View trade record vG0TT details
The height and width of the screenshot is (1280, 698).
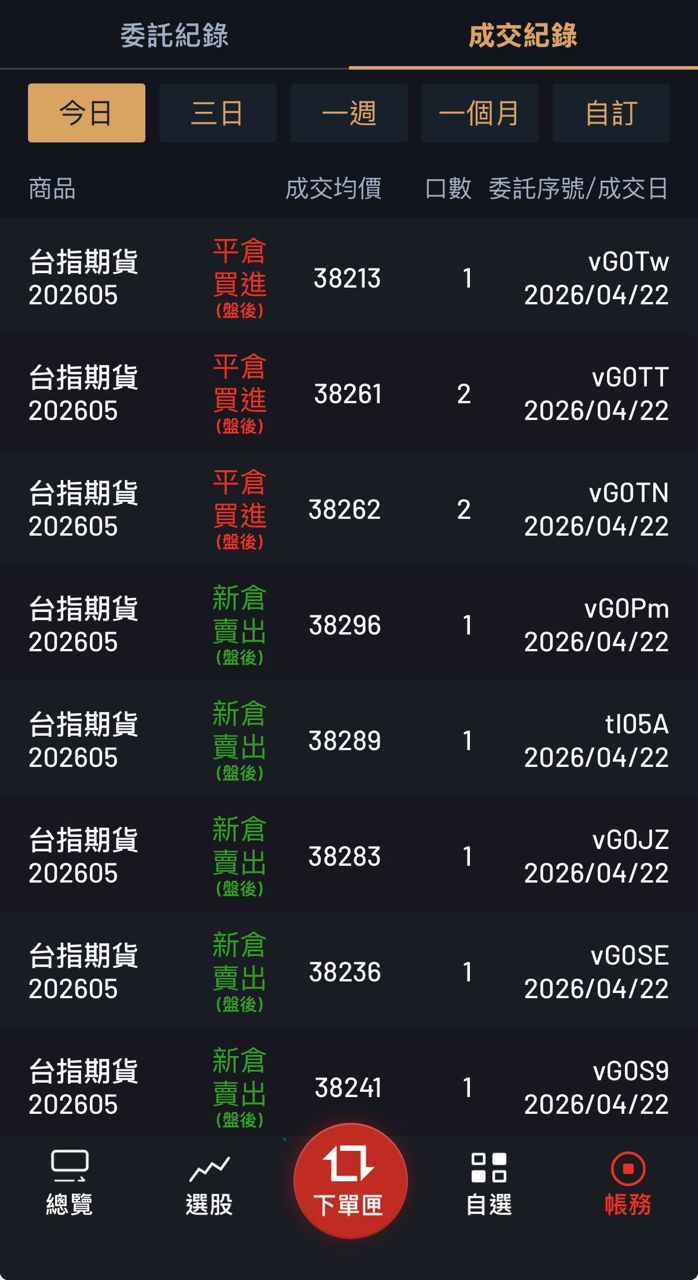click(349, 394)
